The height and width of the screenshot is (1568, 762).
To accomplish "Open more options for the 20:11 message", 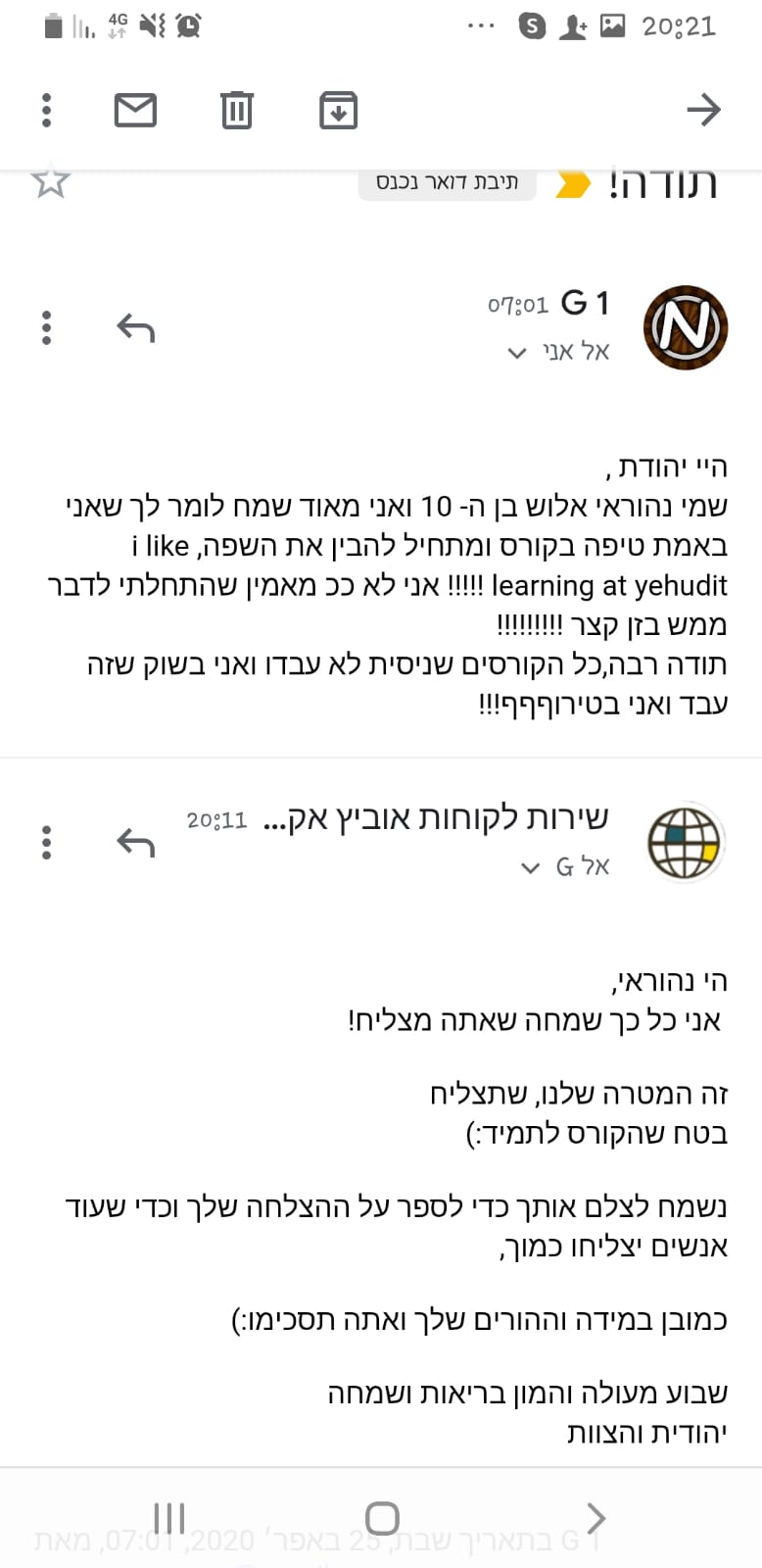I will coord(46,842).
